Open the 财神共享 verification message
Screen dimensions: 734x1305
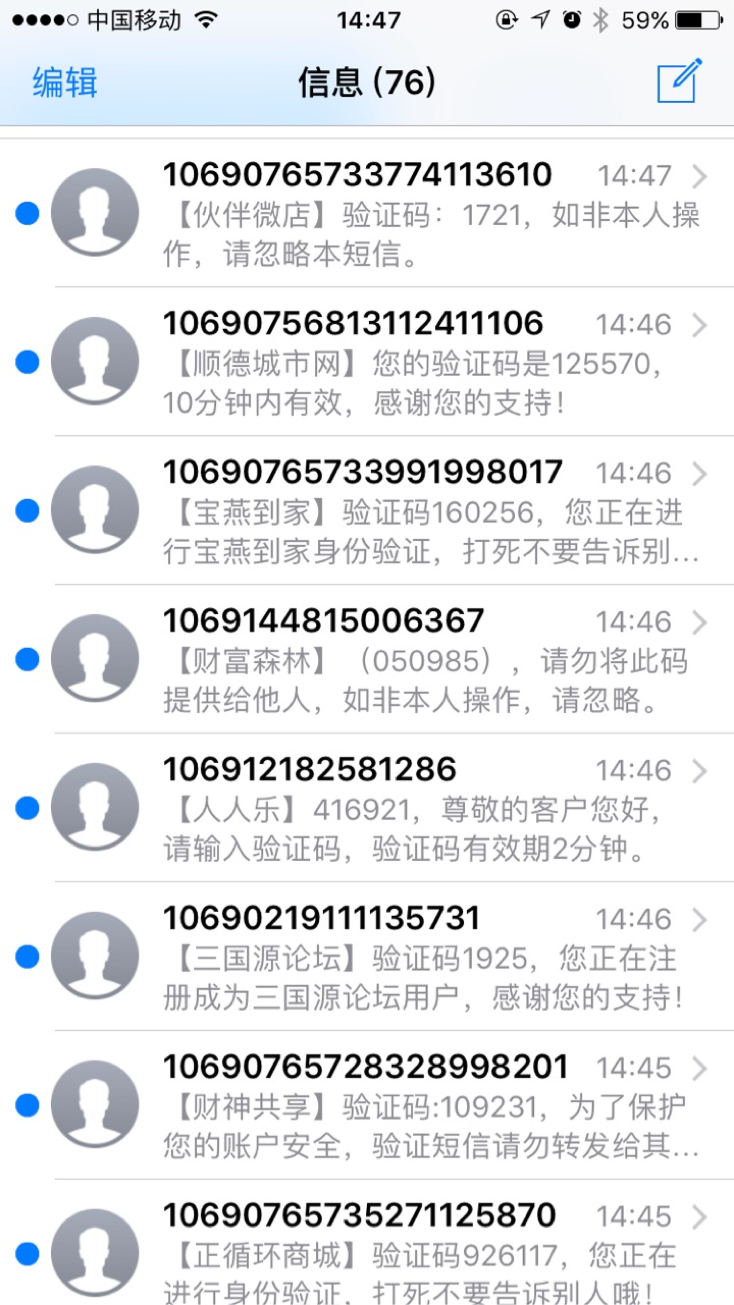coord(367,1105)
